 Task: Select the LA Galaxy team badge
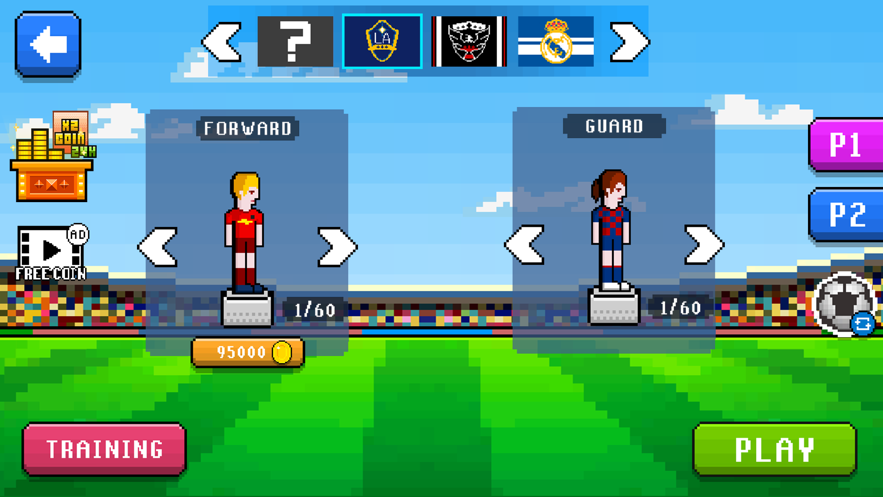(x=382, y=42)
